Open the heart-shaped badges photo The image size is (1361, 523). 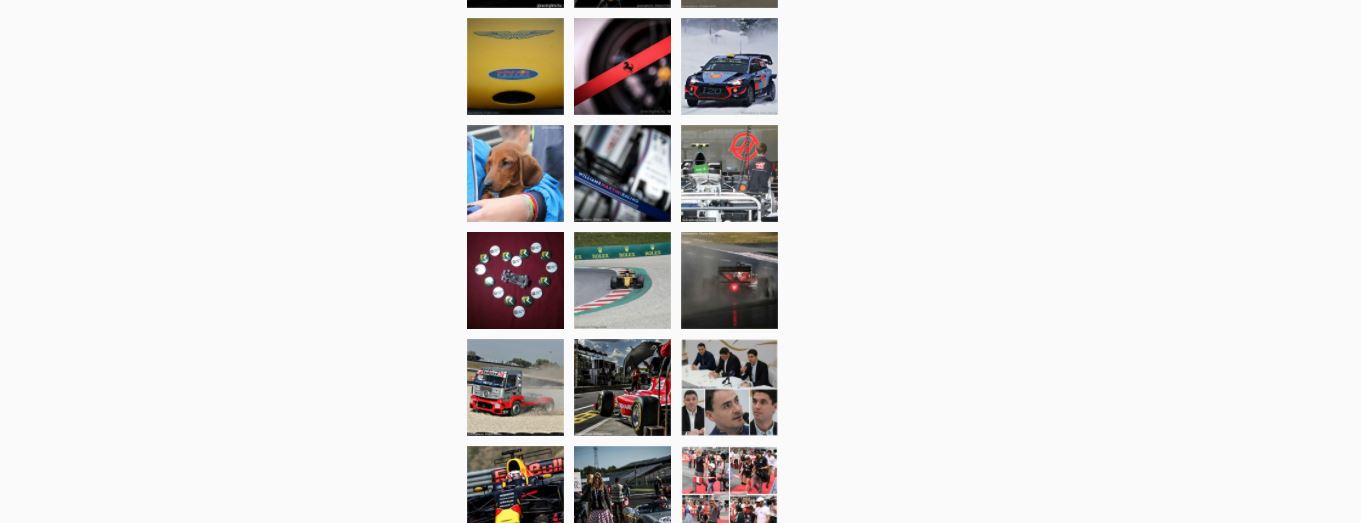(515, 280)
